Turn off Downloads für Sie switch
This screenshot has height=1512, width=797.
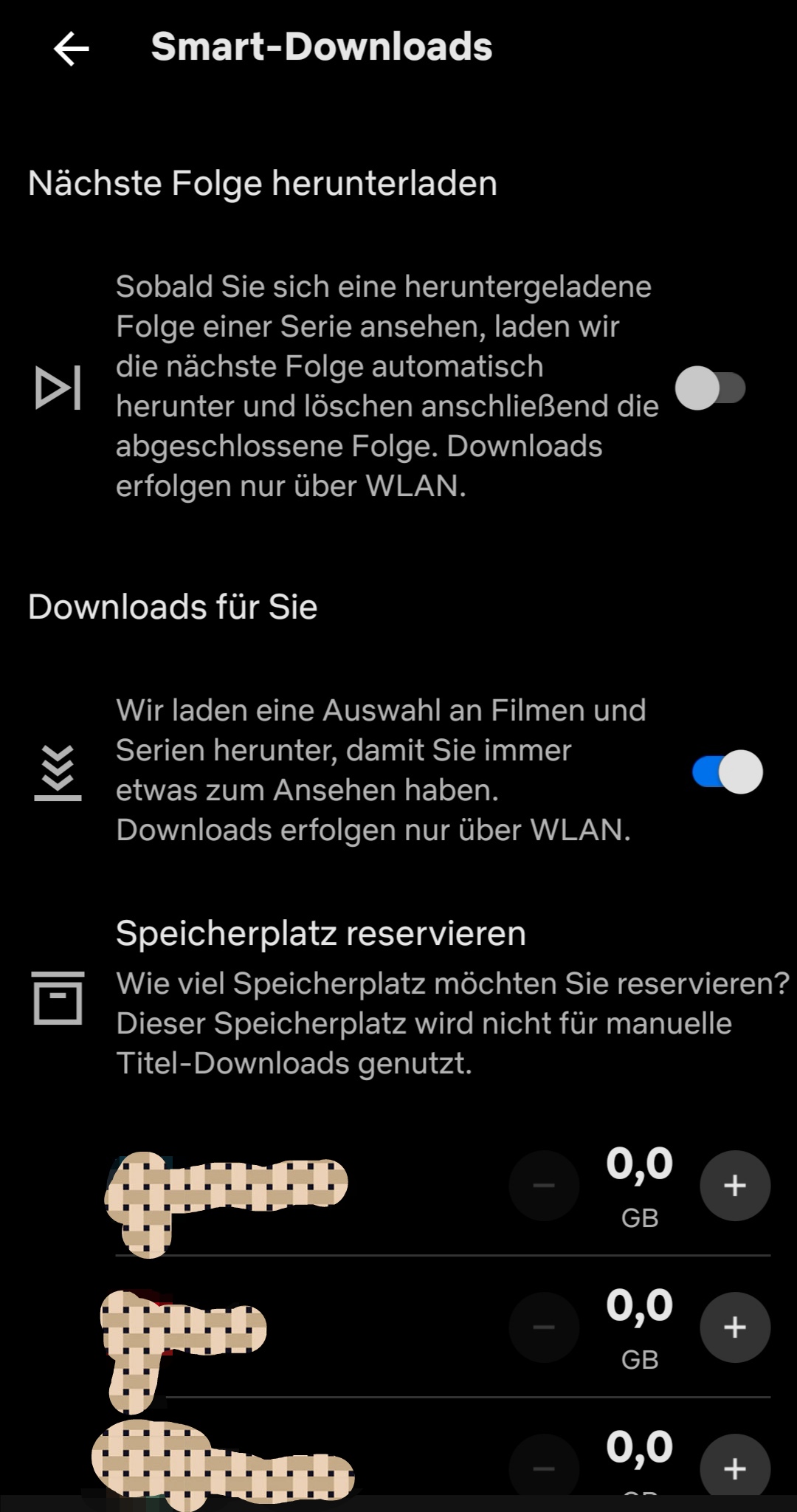pos(727,772)
